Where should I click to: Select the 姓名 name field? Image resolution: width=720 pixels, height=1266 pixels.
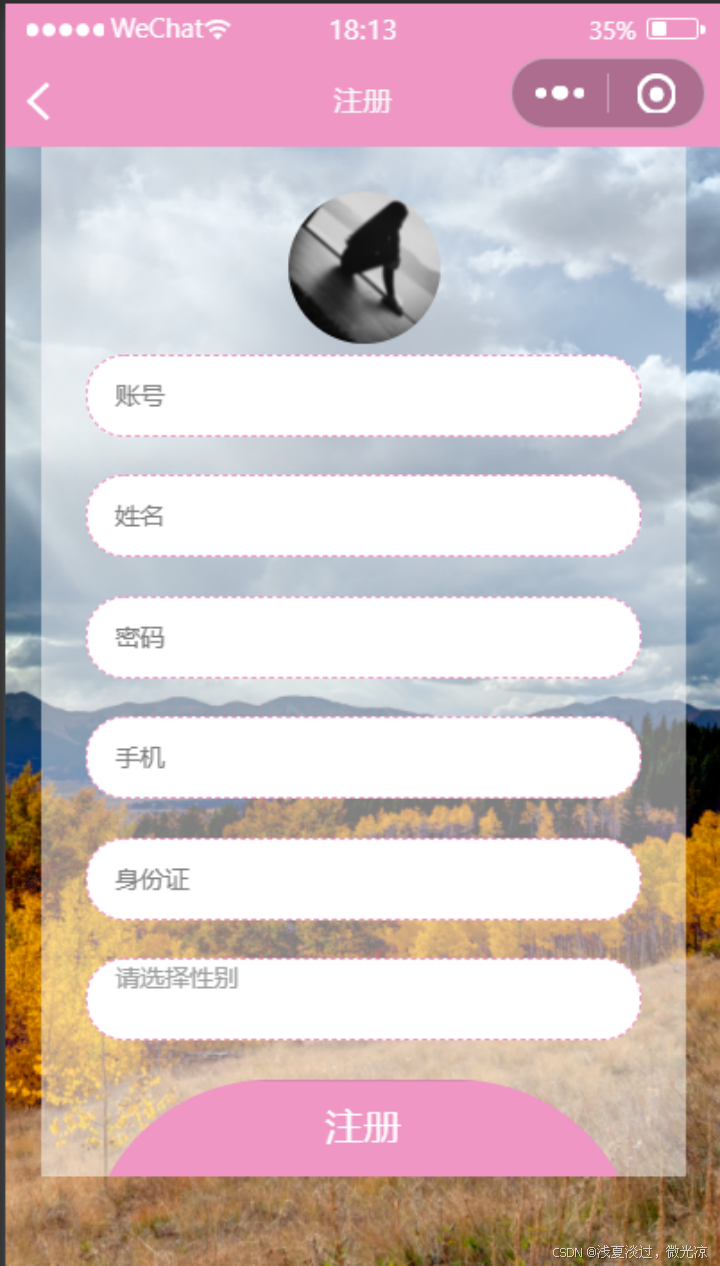point(364,516)
